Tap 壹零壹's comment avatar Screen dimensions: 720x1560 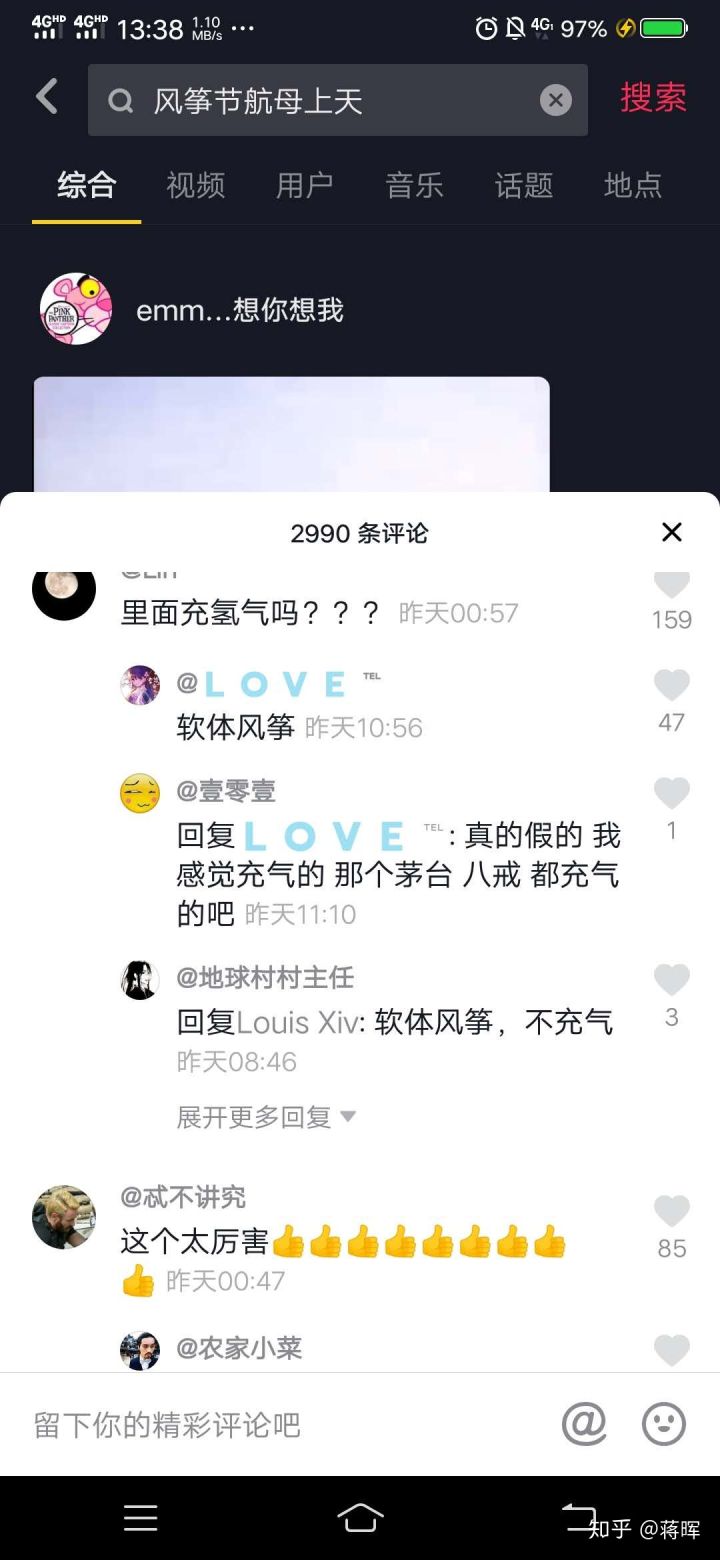tap(139, 792)
